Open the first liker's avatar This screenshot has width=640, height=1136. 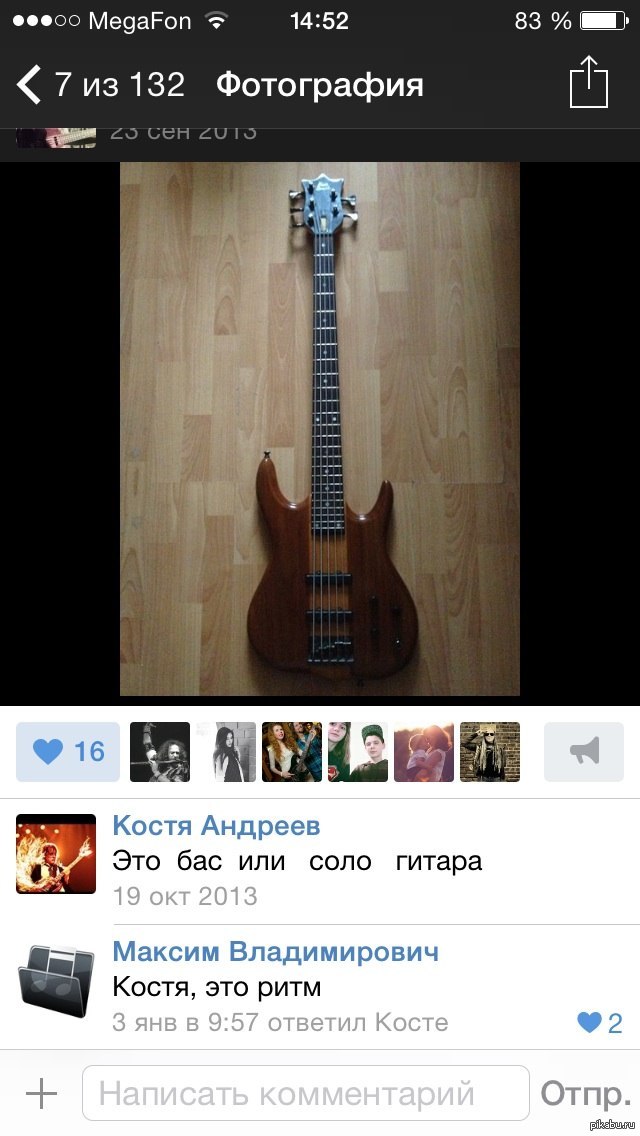tap(160, 752)
